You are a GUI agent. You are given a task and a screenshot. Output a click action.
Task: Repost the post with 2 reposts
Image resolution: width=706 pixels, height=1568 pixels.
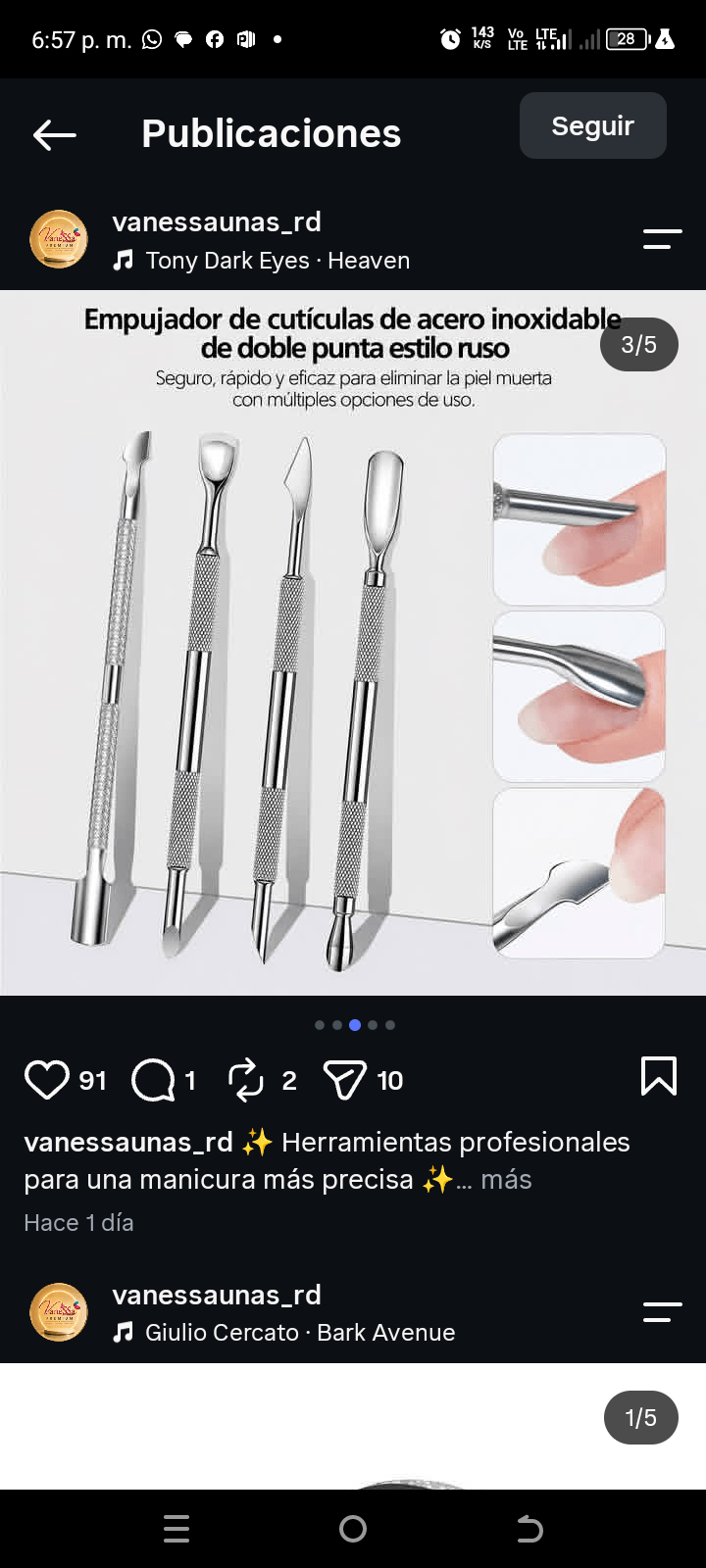click(x=246, y=1080)
